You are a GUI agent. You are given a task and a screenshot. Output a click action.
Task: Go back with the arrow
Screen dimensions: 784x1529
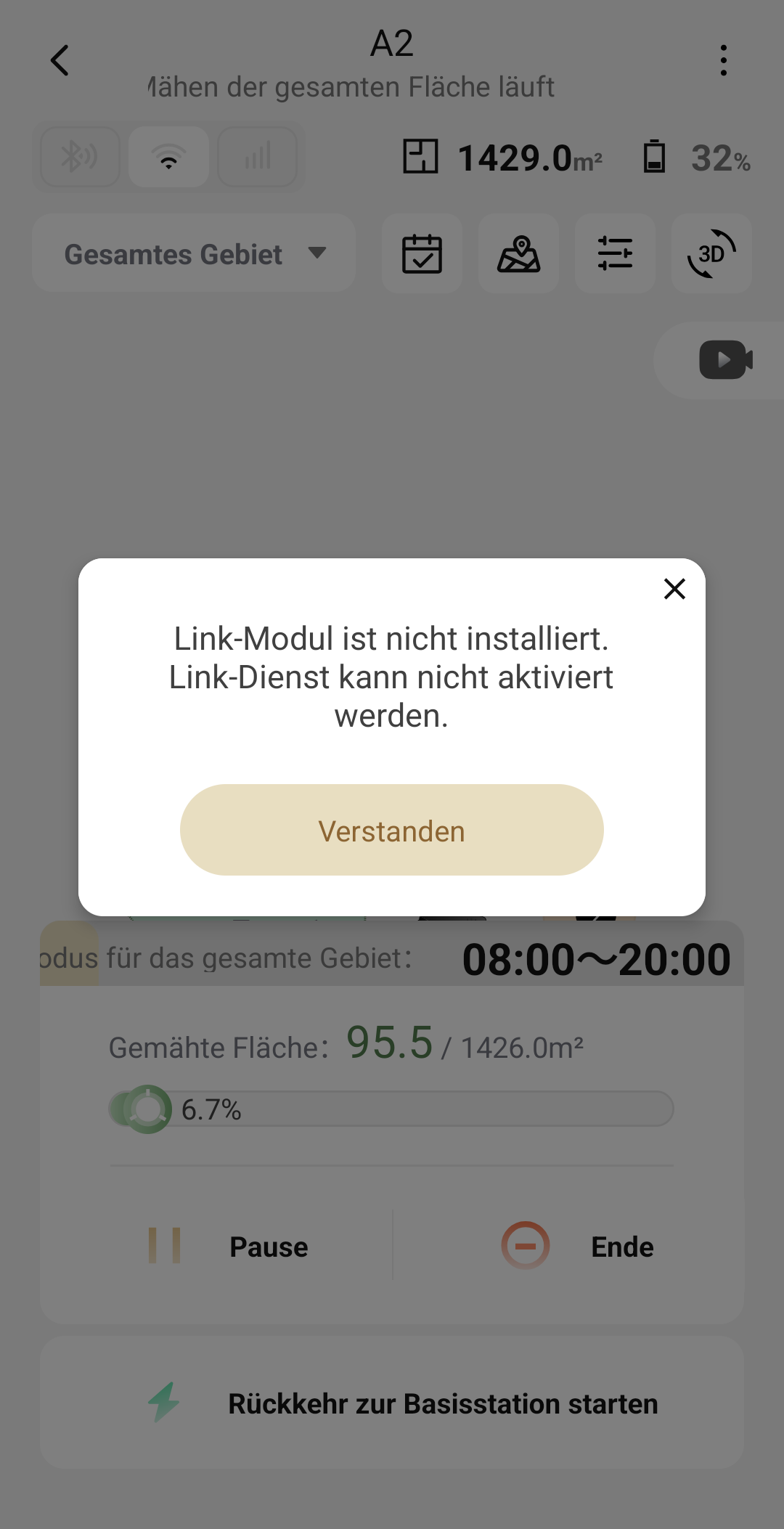tap(60, 60)
